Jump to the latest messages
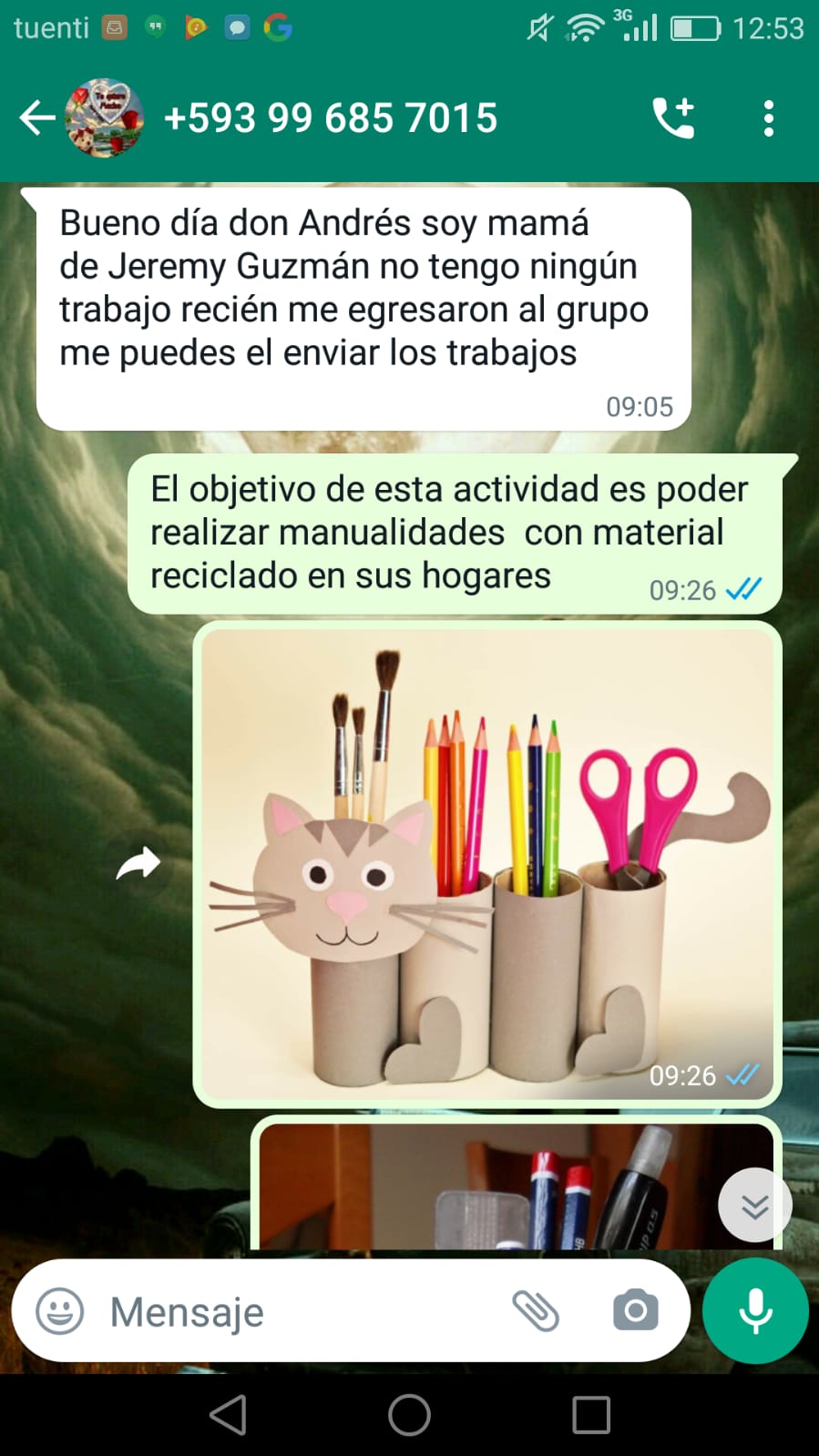The image size is (819, 1456). click(754, 1206)
